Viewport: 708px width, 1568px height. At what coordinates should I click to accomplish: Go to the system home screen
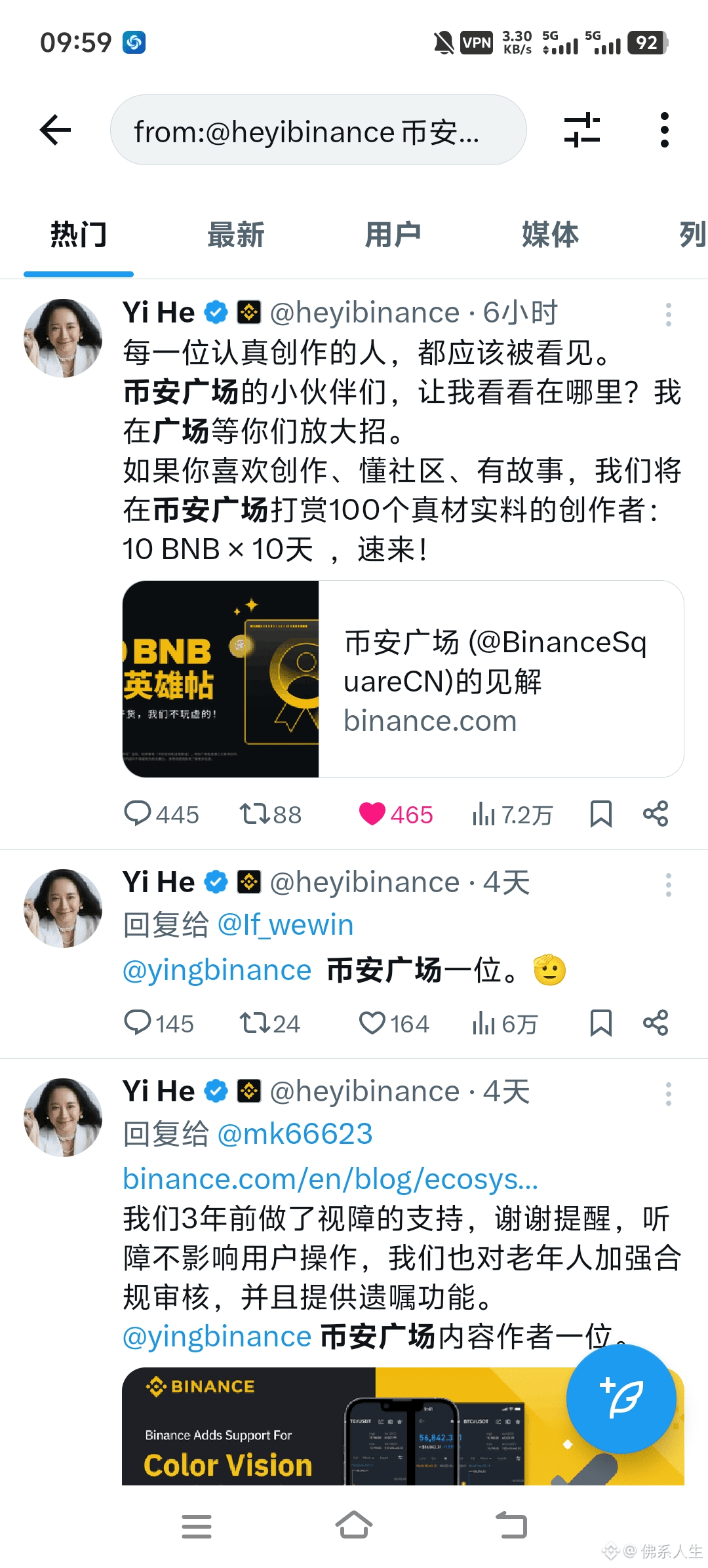click(x=354, y=1525)
